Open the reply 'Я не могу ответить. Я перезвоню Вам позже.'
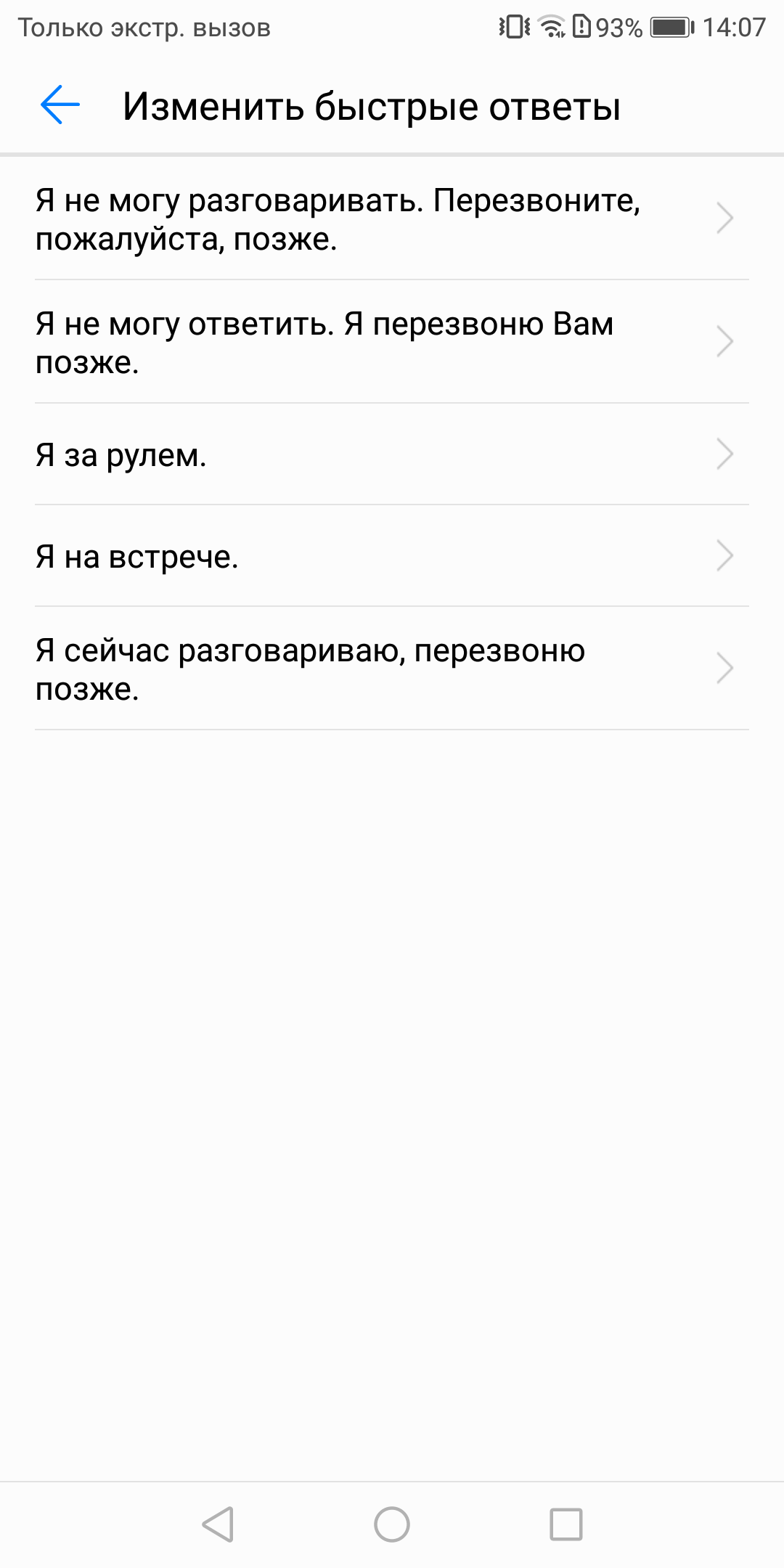Screen dimensions: 784x1568 coord(392,342)
